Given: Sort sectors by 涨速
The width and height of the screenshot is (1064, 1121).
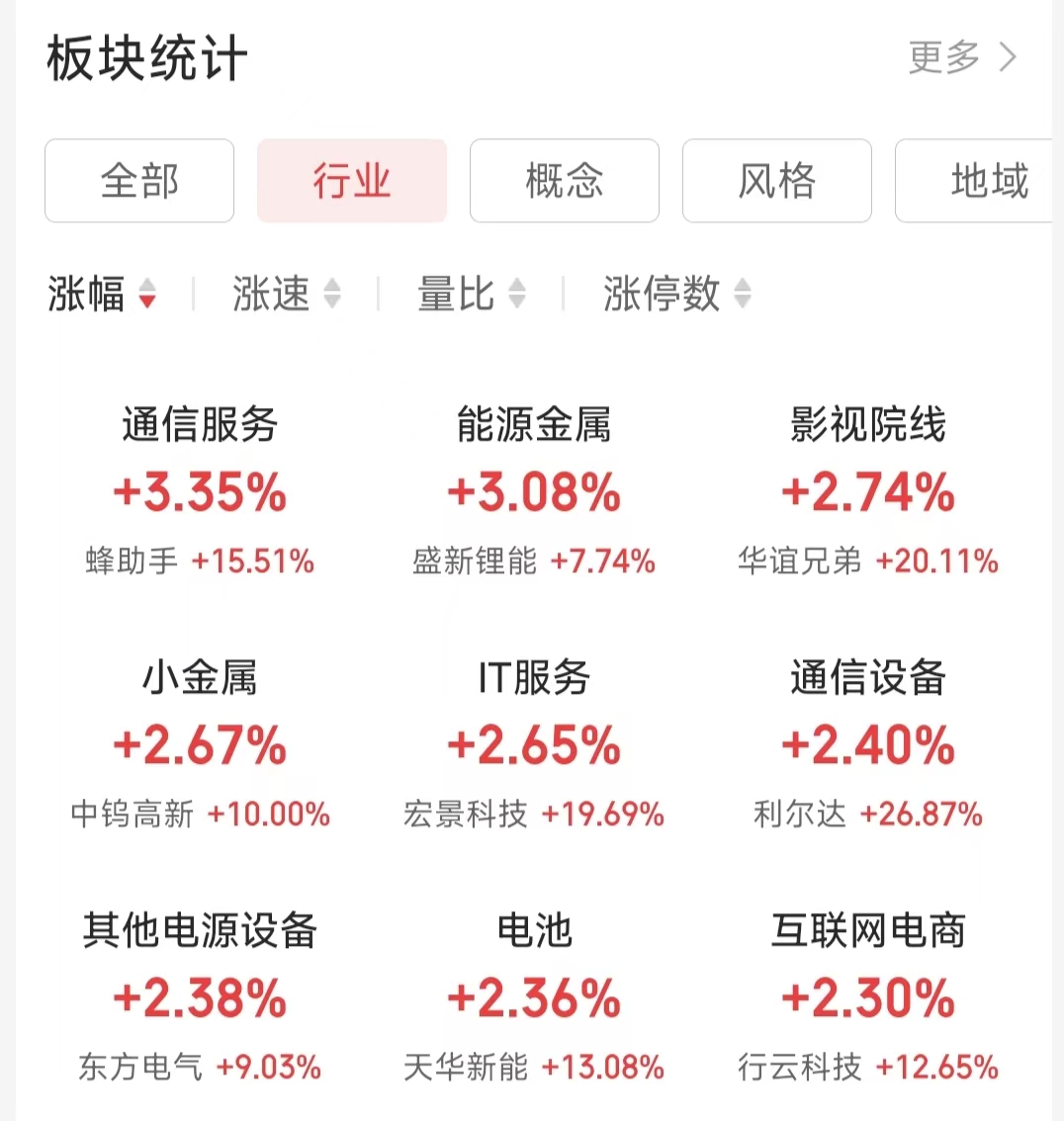Looking at the screenshot, I should 287,294.
